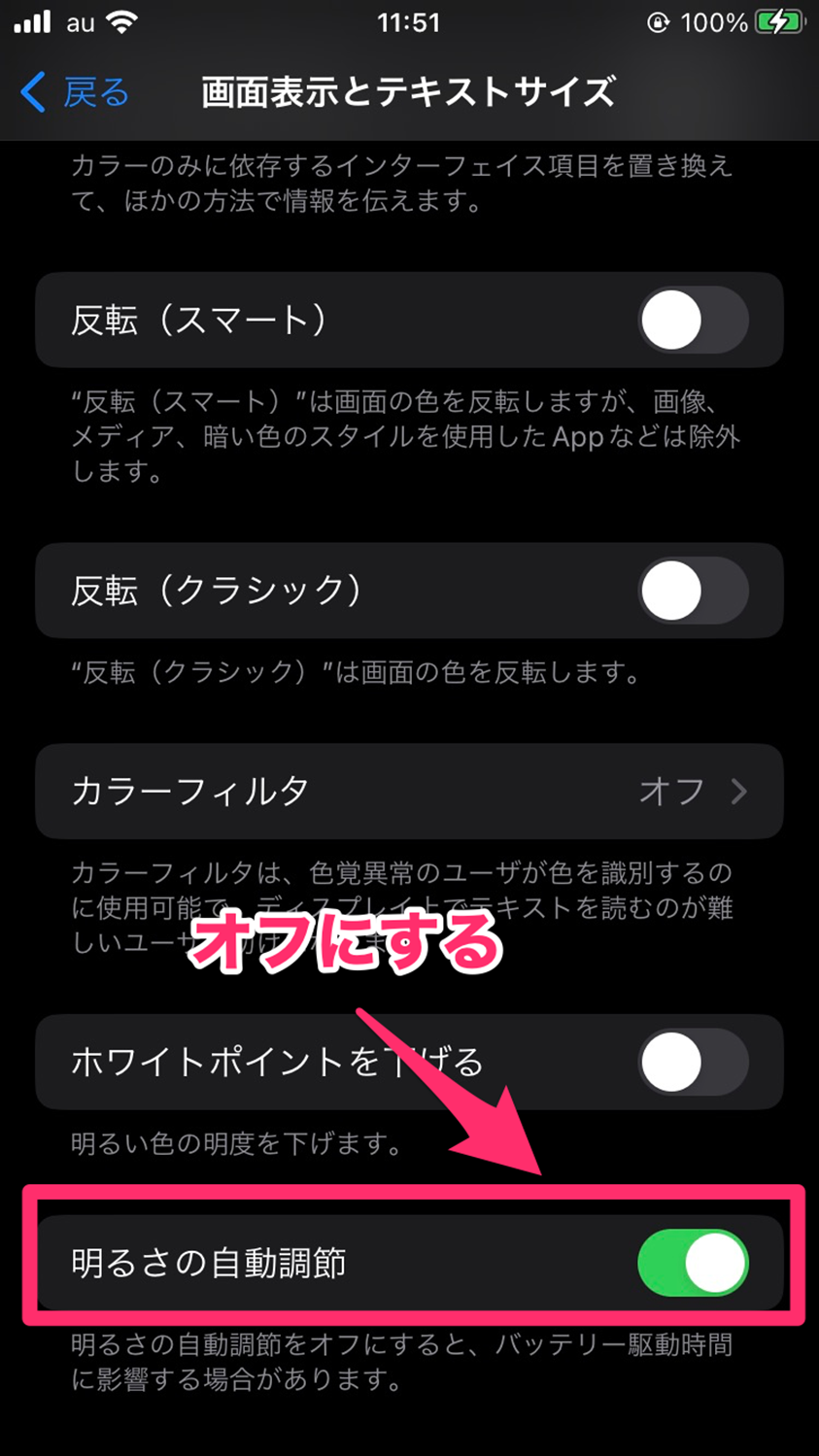Enable the 反転（スマート） switch

pos(693,320)
